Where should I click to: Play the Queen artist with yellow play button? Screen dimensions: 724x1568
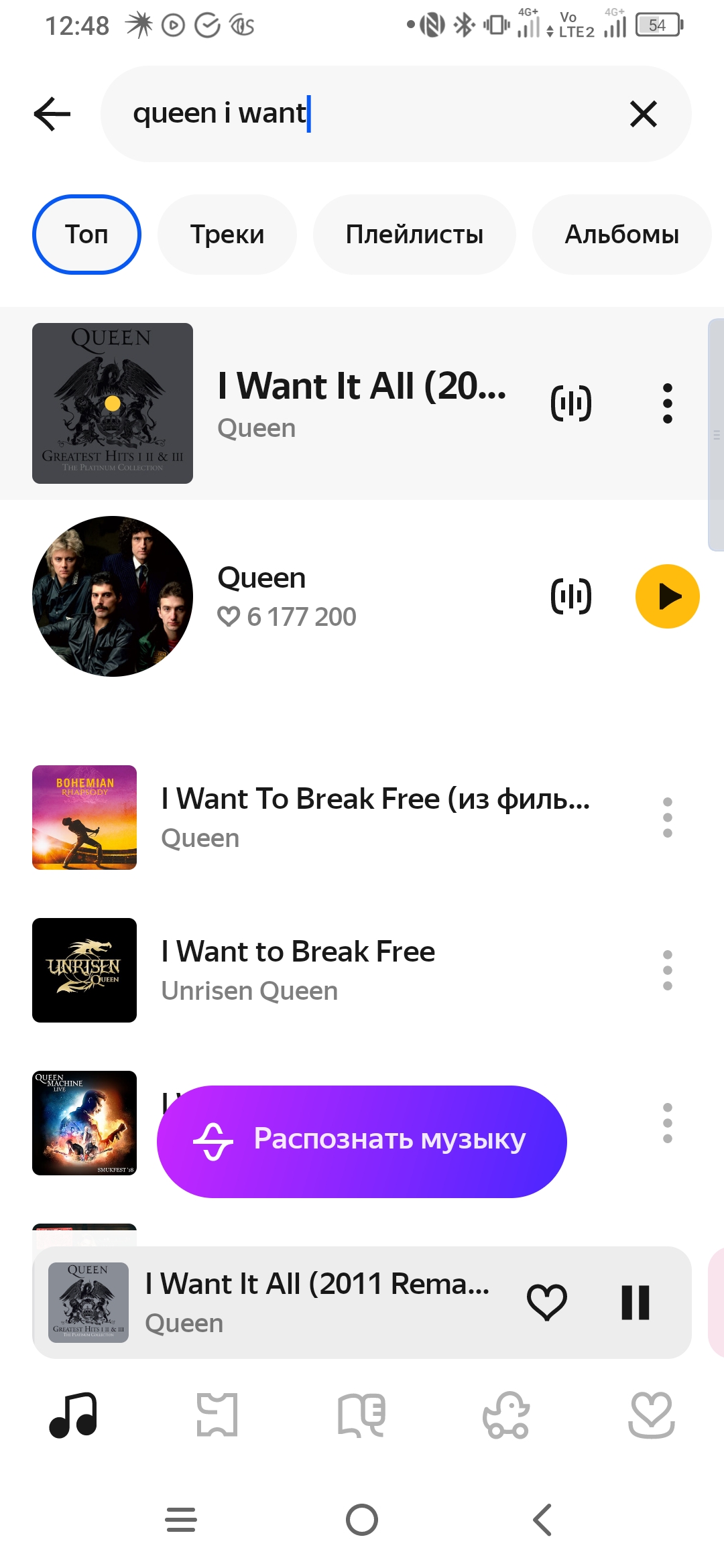667,596
